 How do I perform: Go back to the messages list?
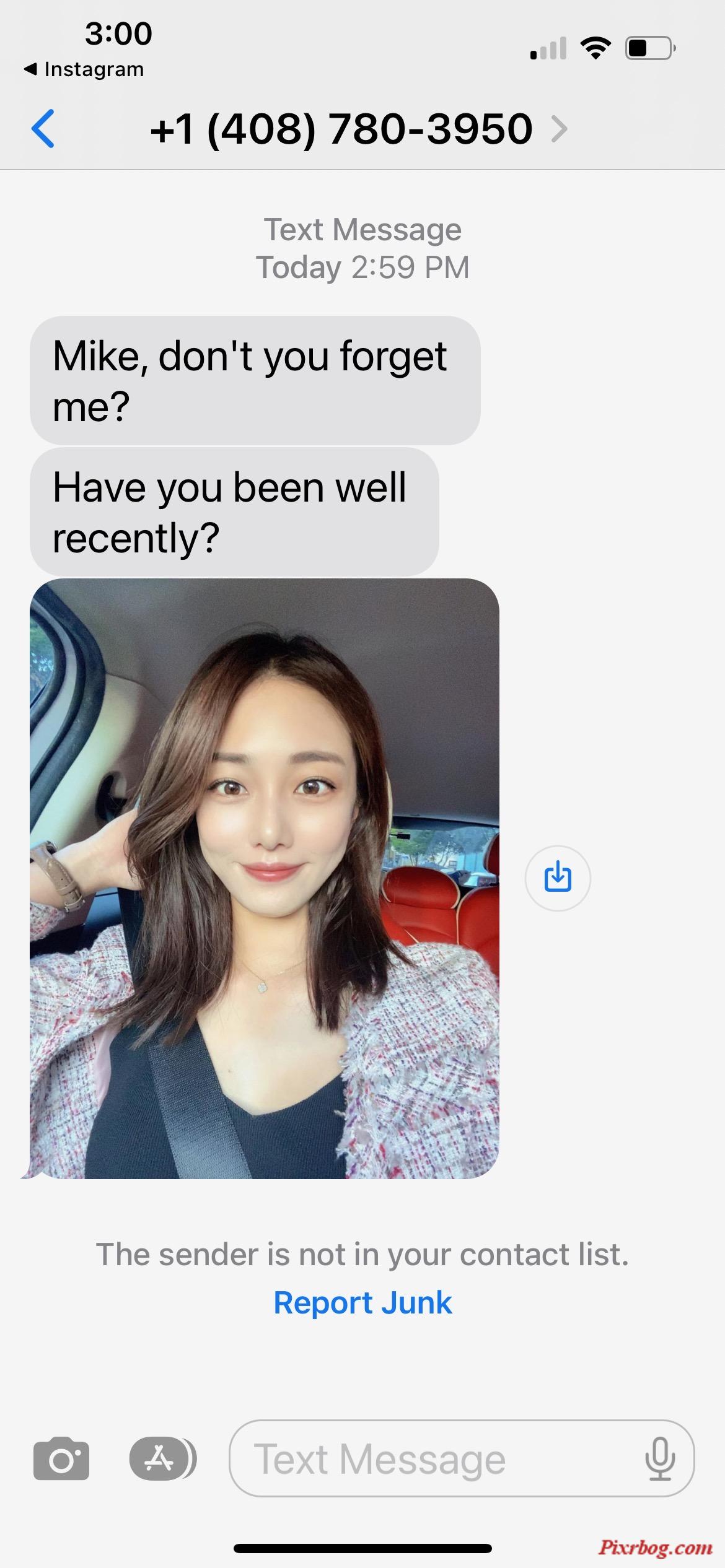[42, 129]
